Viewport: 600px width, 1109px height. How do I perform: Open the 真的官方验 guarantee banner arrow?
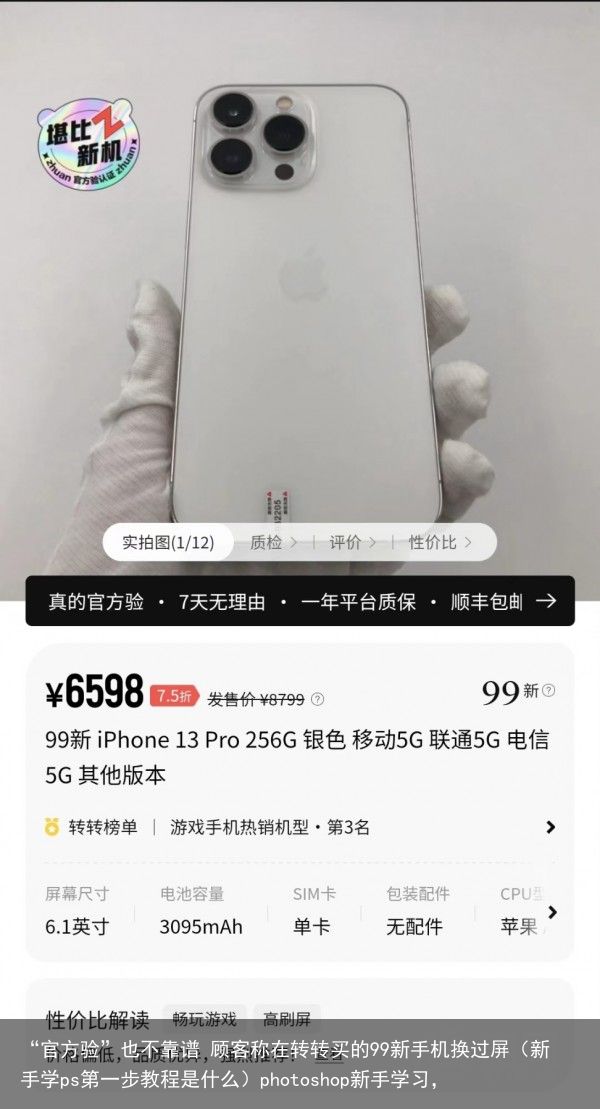[x=546, y=601]
